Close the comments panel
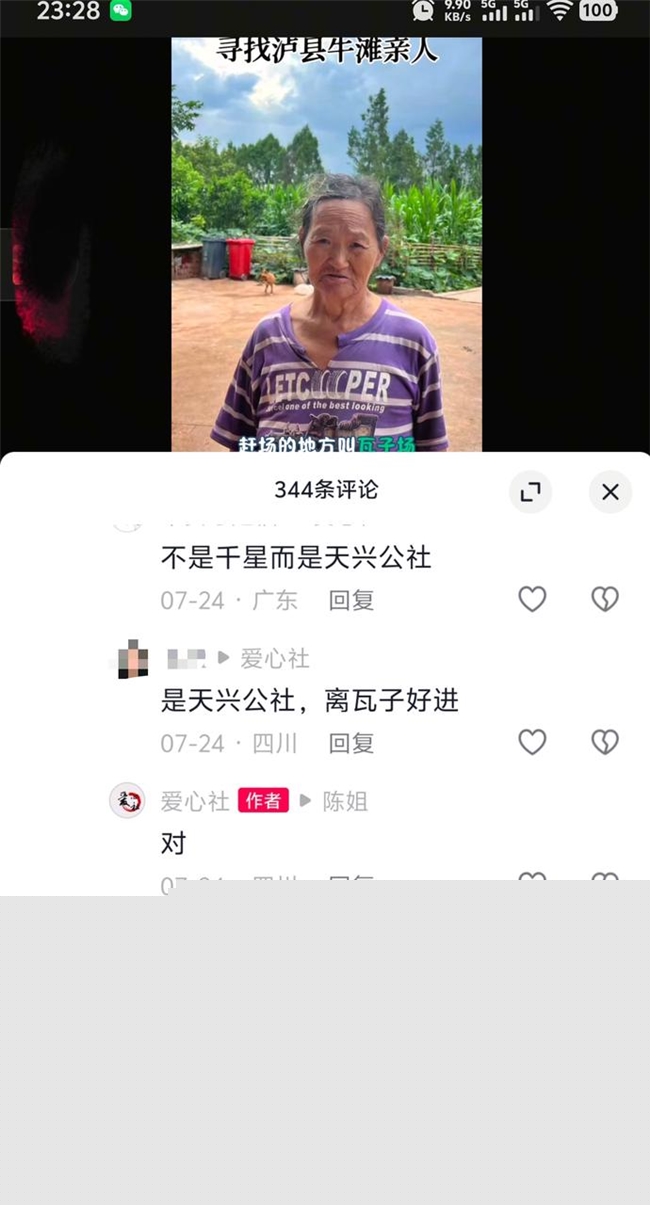This screenshot has height=1205, width=650. [610, 491]
